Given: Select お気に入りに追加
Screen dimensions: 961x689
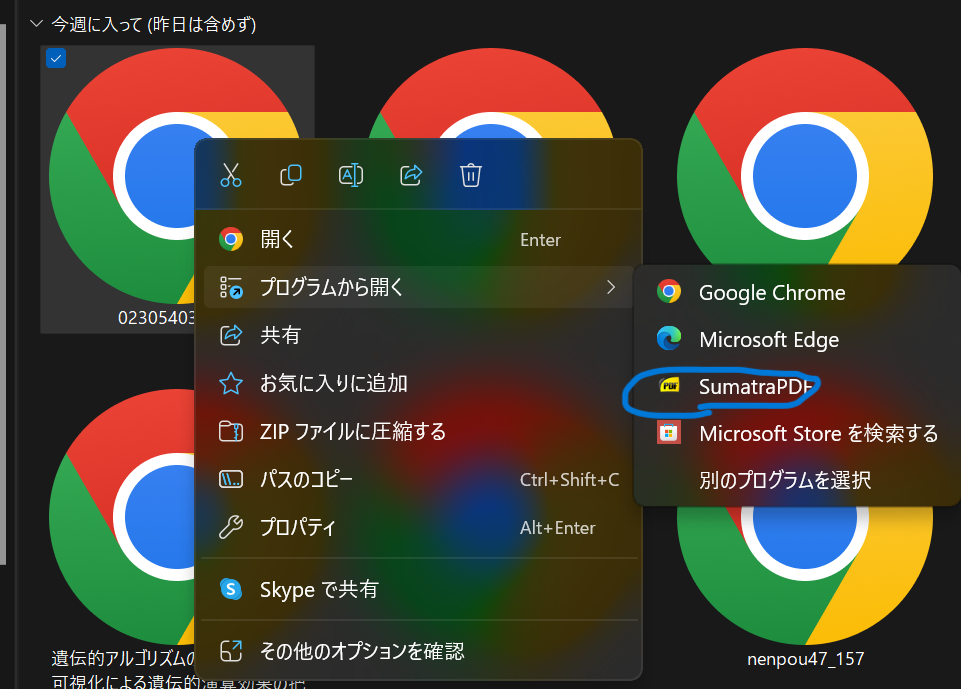Looking at the screenshot, I should (333, 383).
